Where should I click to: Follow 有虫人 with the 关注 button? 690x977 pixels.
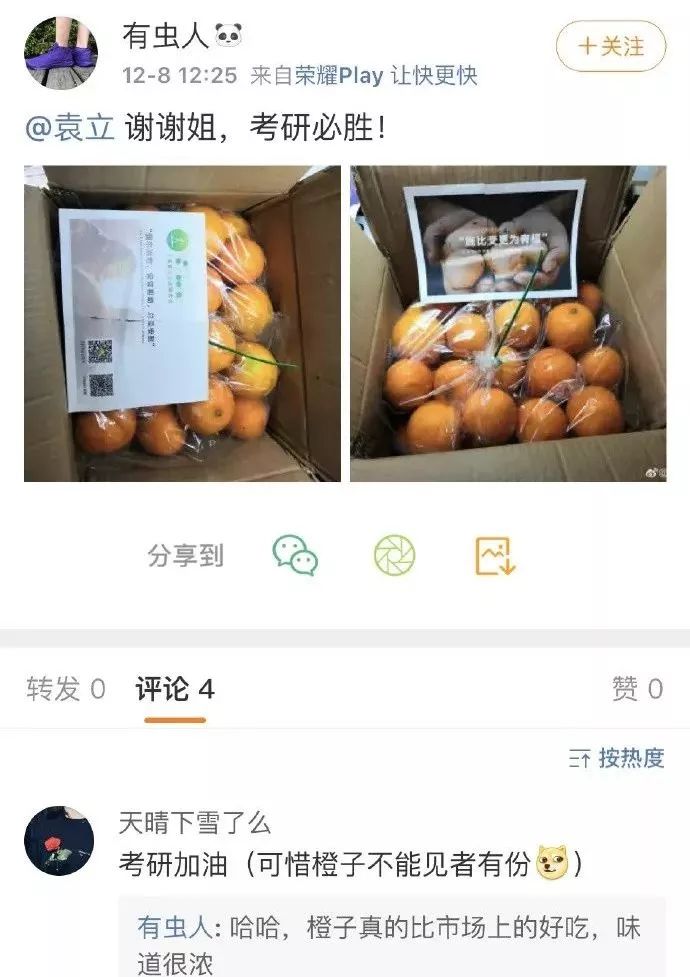point(610,46)
